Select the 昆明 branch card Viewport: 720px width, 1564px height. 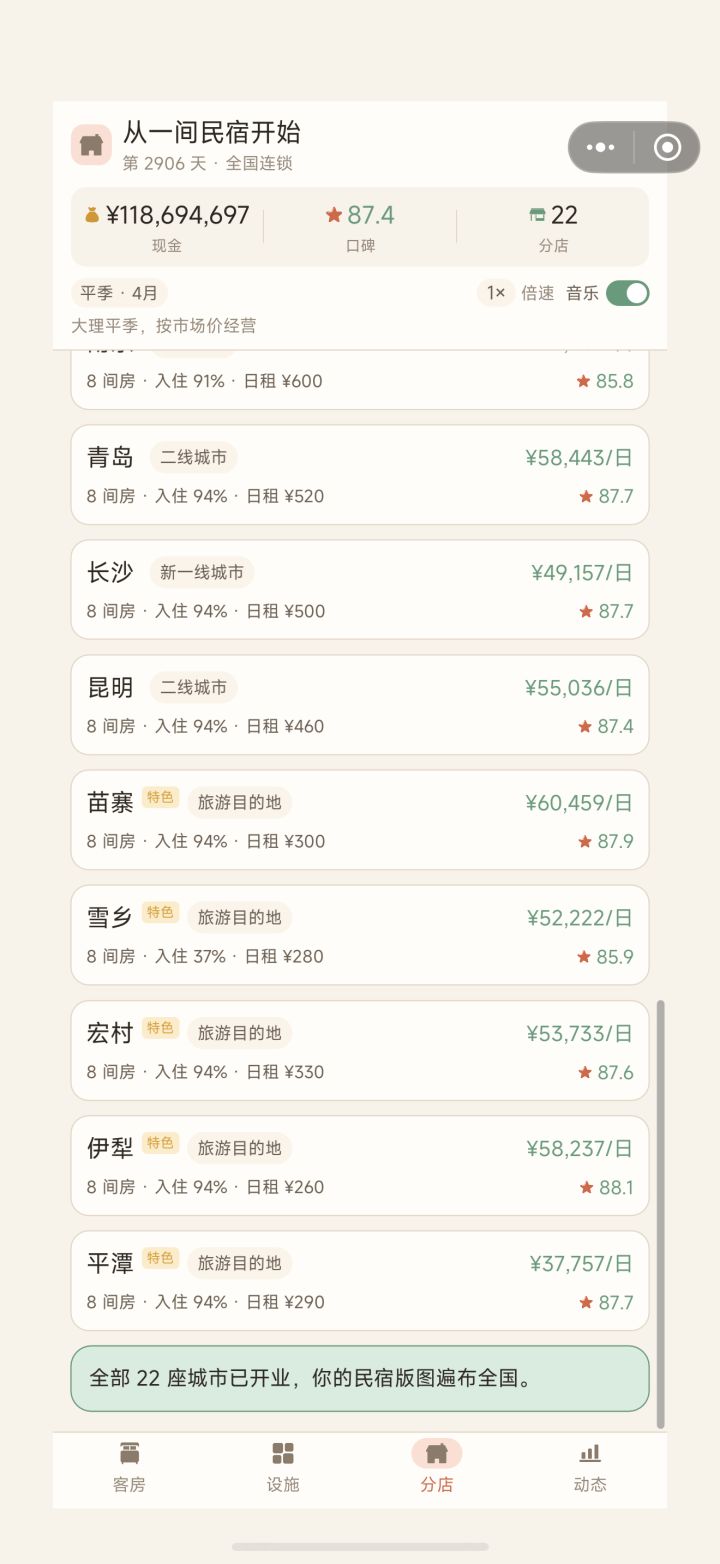click(360, 705)
